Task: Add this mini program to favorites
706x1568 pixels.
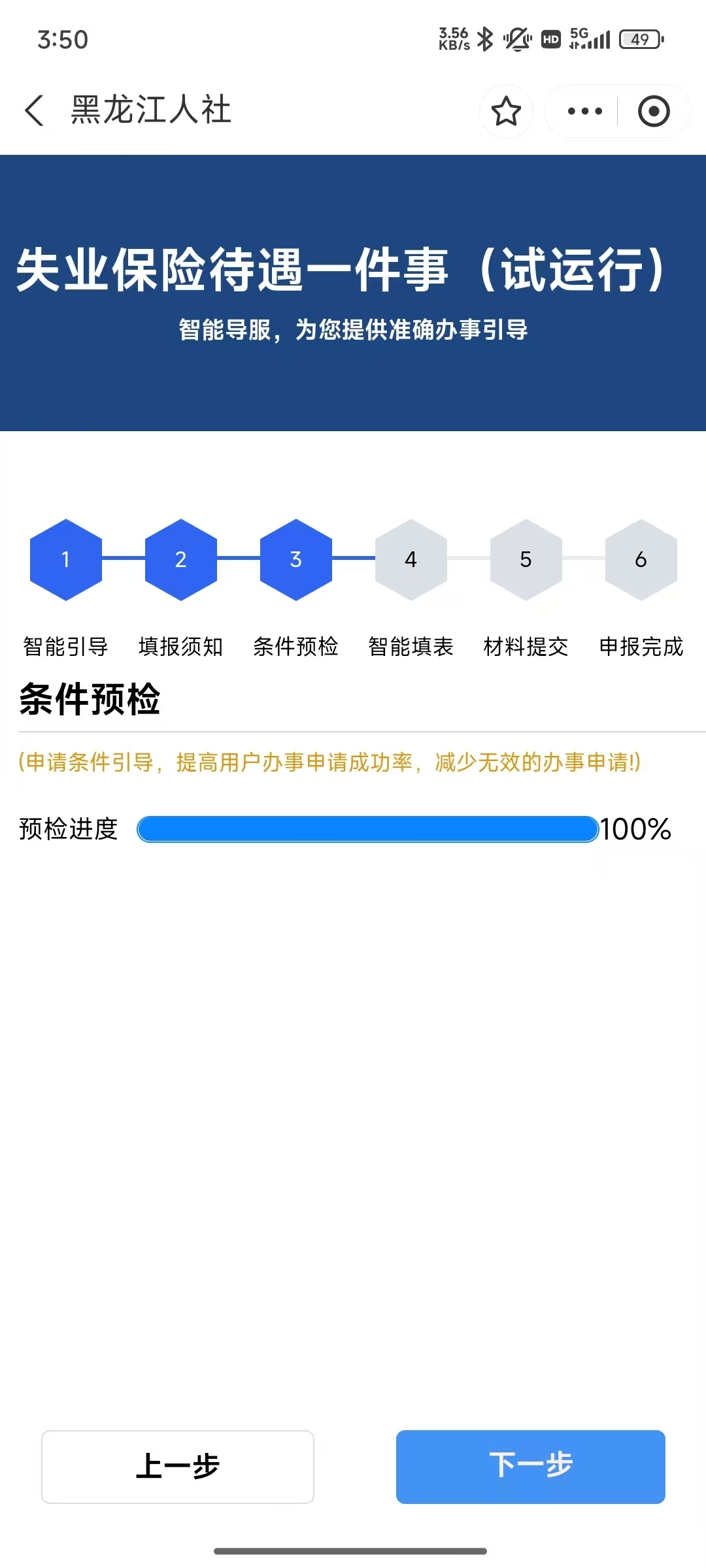Action: point(506,111)
